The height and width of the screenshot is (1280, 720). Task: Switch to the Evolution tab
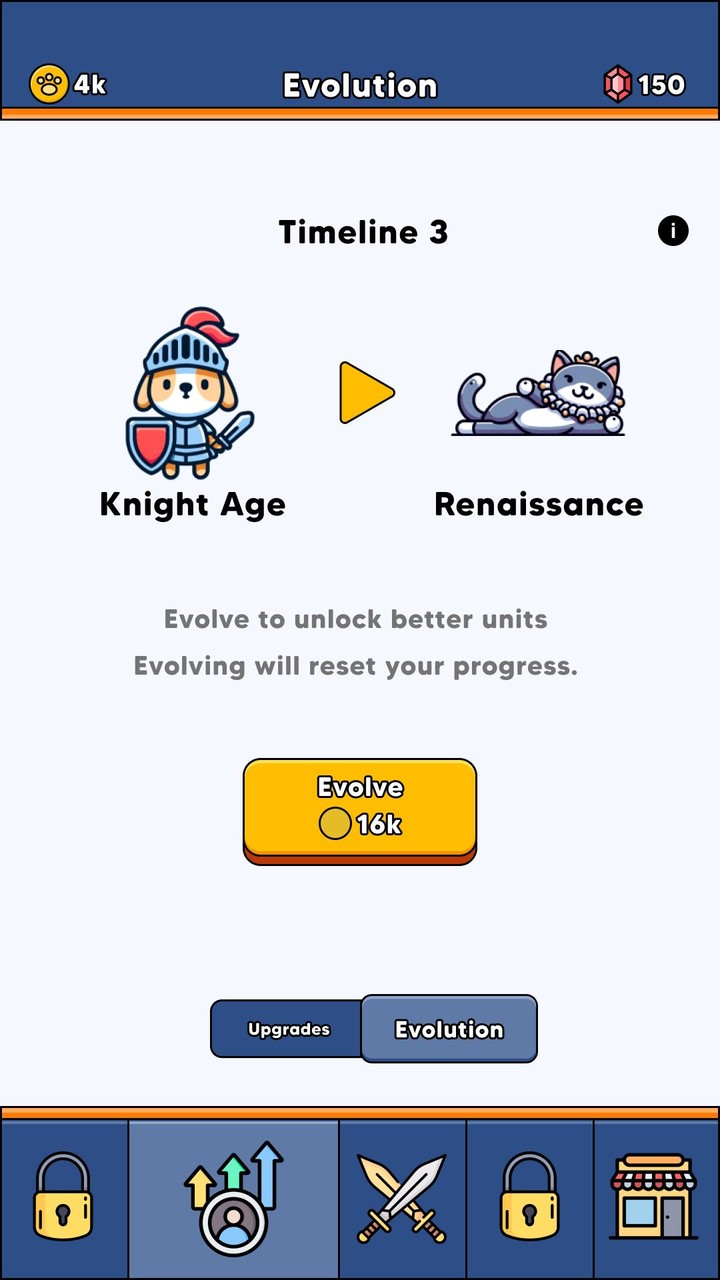[x=448, y=1028]
